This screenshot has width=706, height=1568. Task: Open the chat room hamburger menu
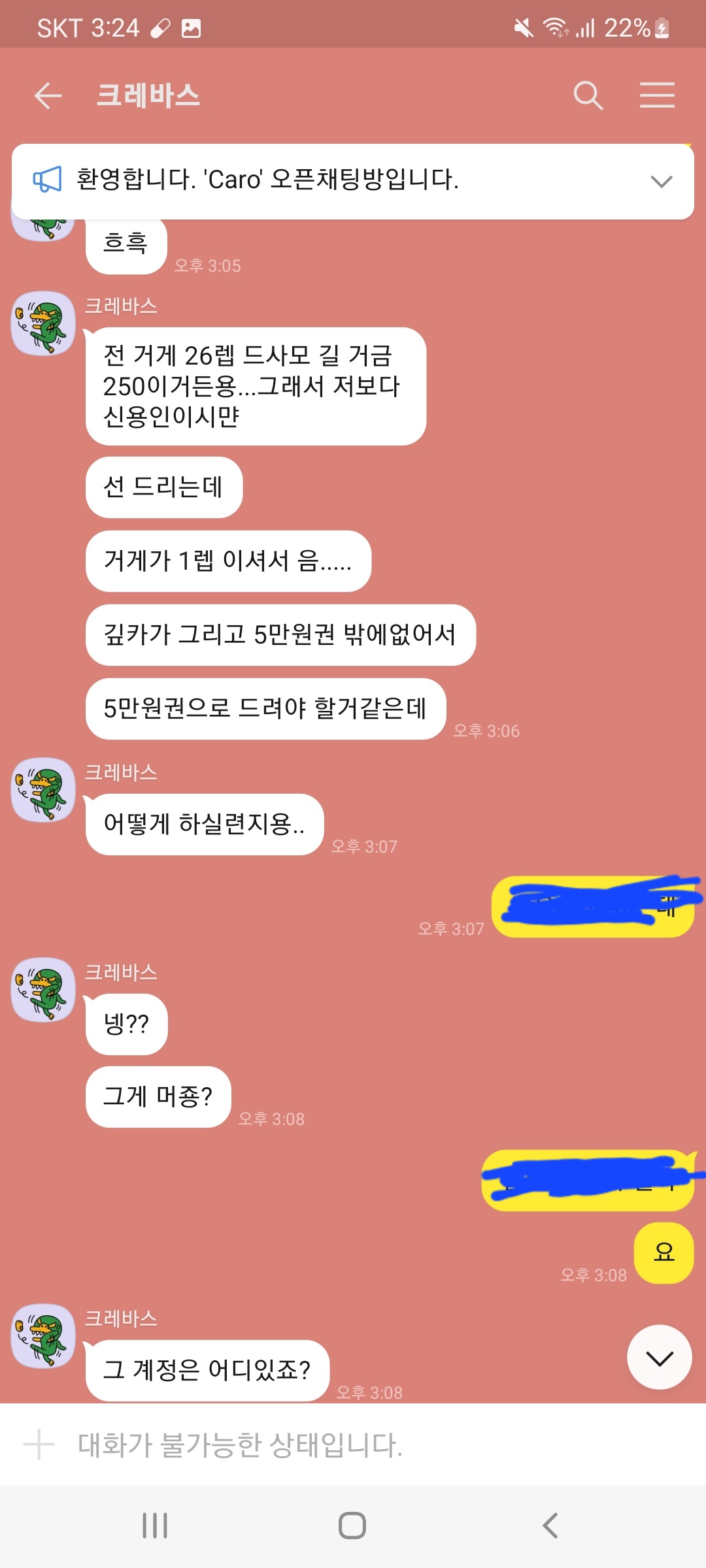click(657, 96)
